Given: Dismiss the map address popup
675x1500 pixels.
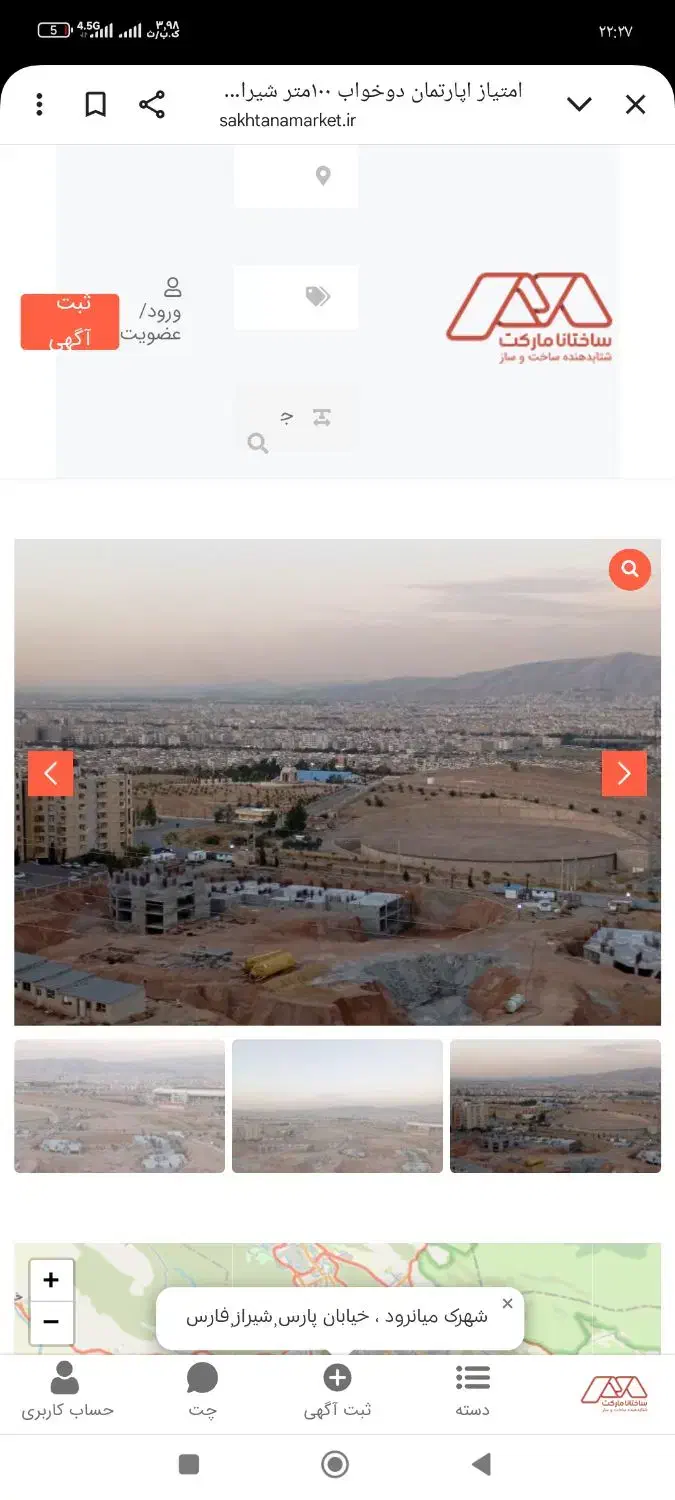Looking at the screenshot, I should 507,1303.
